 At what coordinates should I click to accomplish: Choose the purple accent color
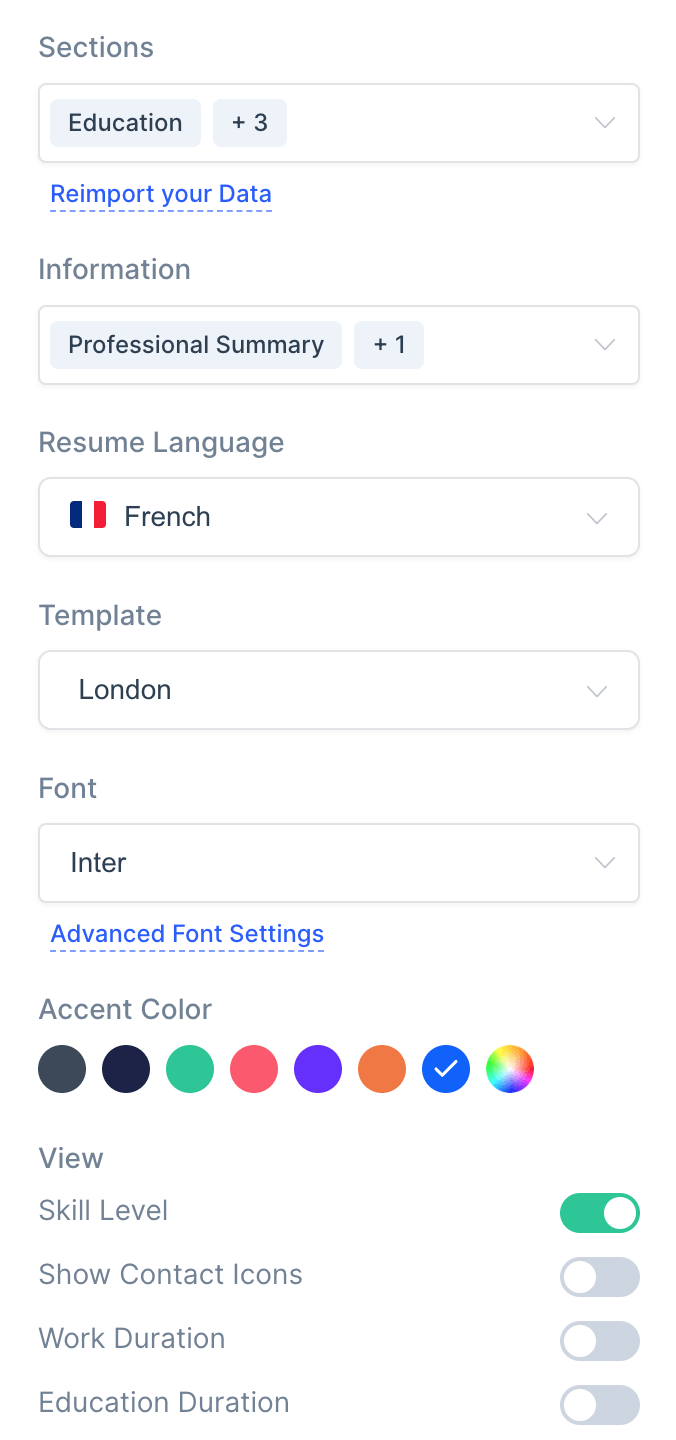click(x=318, y=1069)
